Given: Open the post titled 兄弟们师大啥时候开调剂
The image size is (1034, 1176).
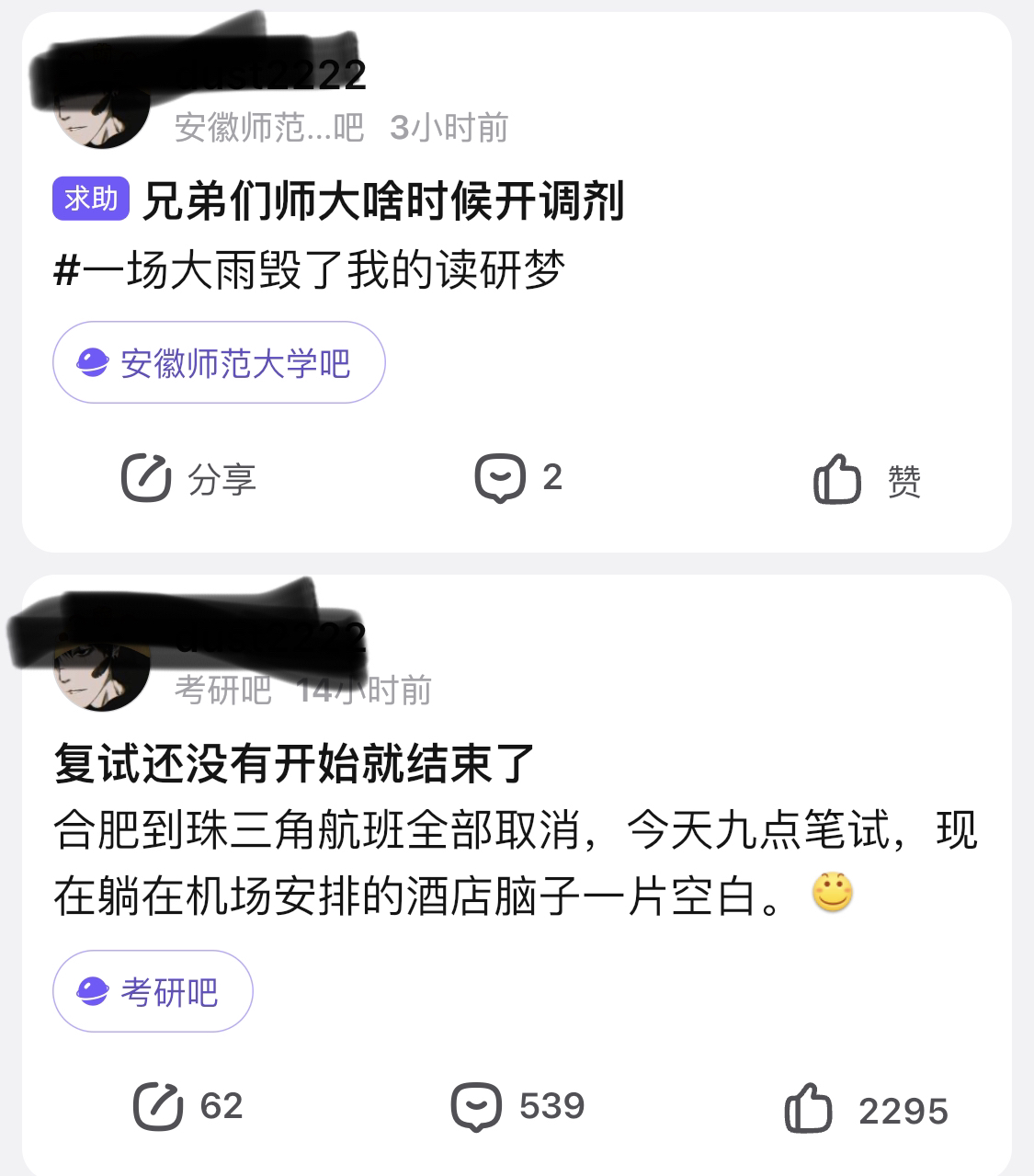Looking at the screenshot, I should (x=382, y=201).
